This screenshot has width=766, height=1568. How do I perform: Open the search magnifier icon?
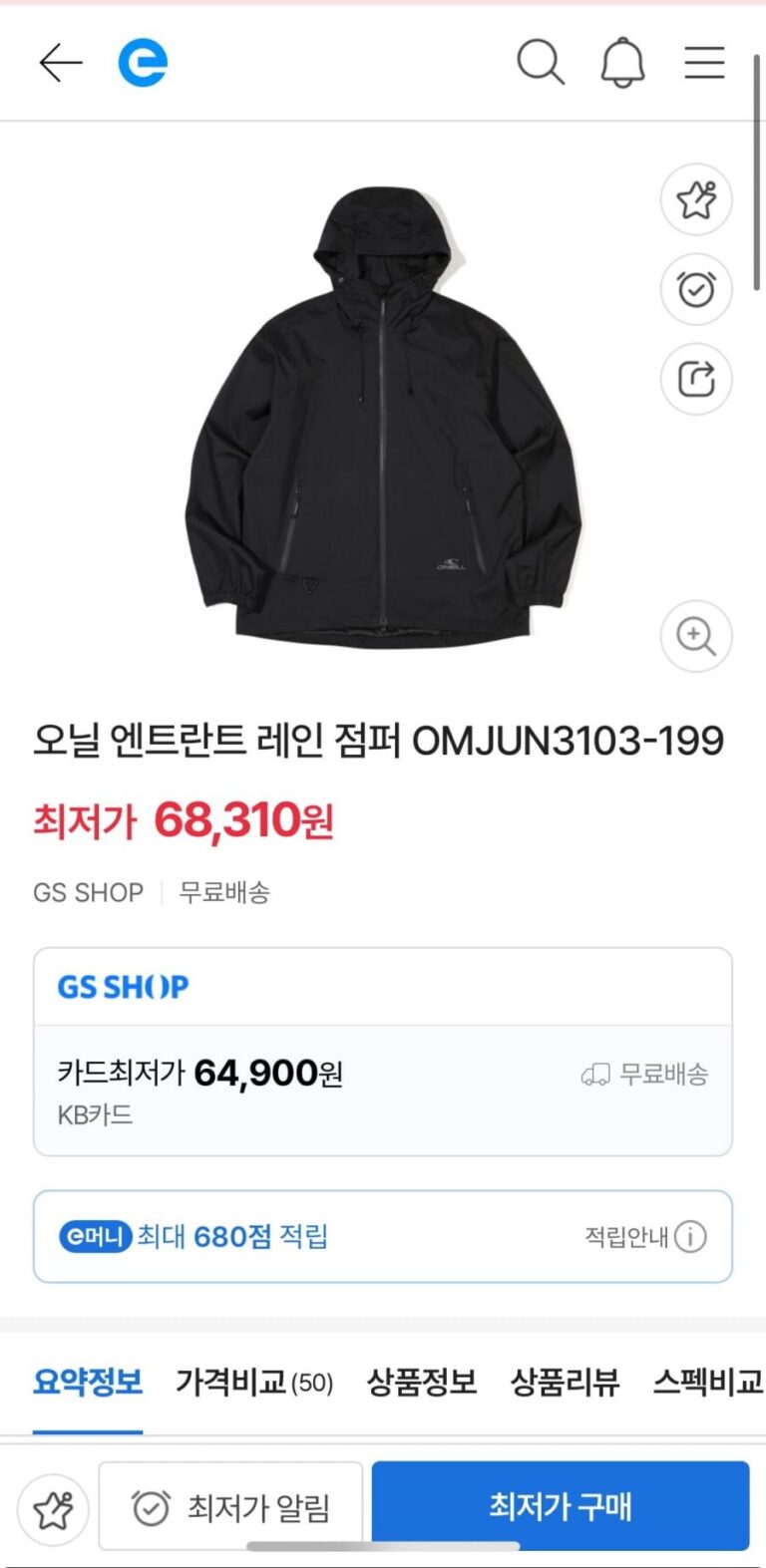click(540, 63)
